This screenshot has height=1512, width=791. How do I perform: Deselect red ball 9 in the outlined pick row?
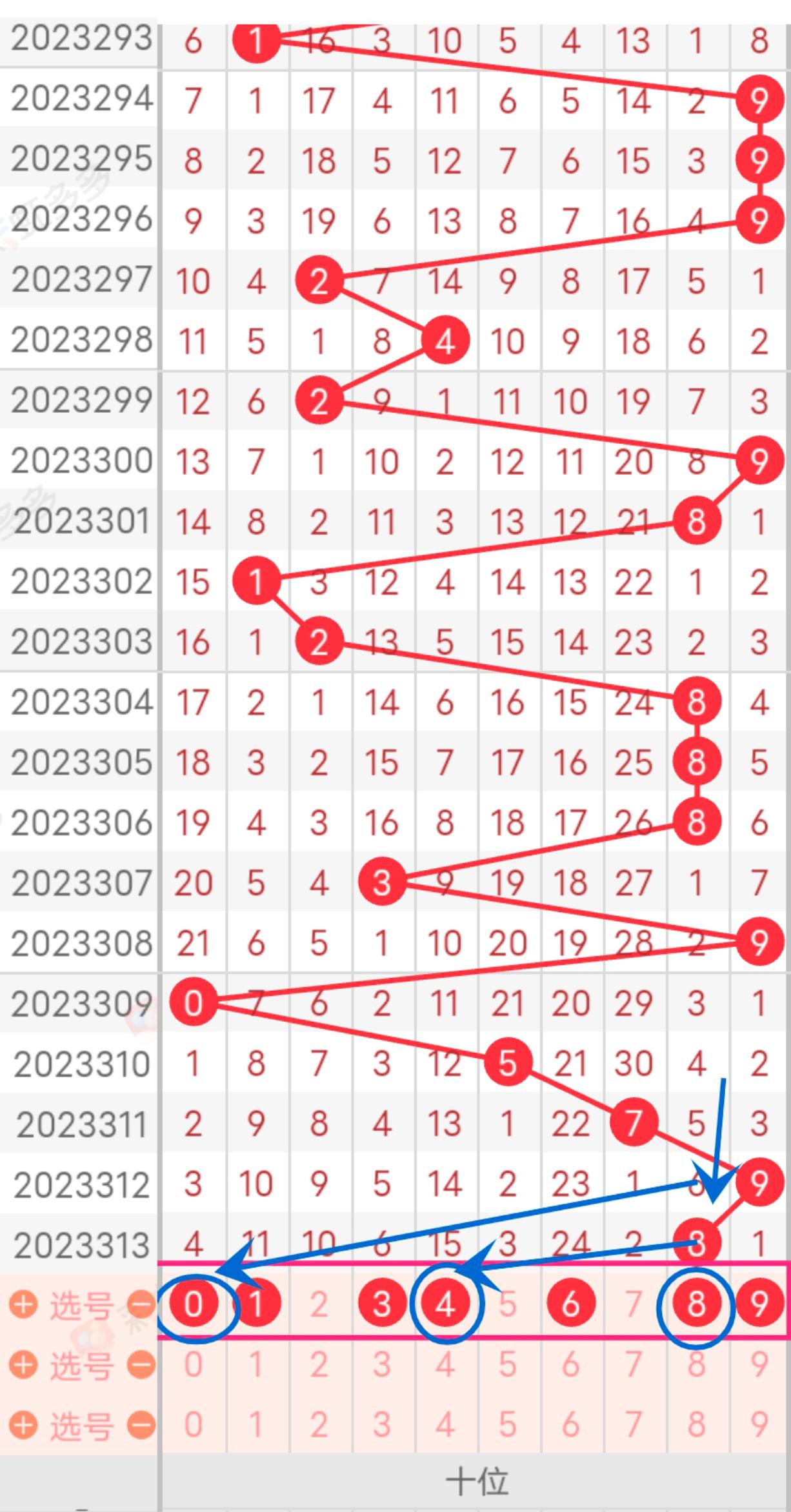759,1305
